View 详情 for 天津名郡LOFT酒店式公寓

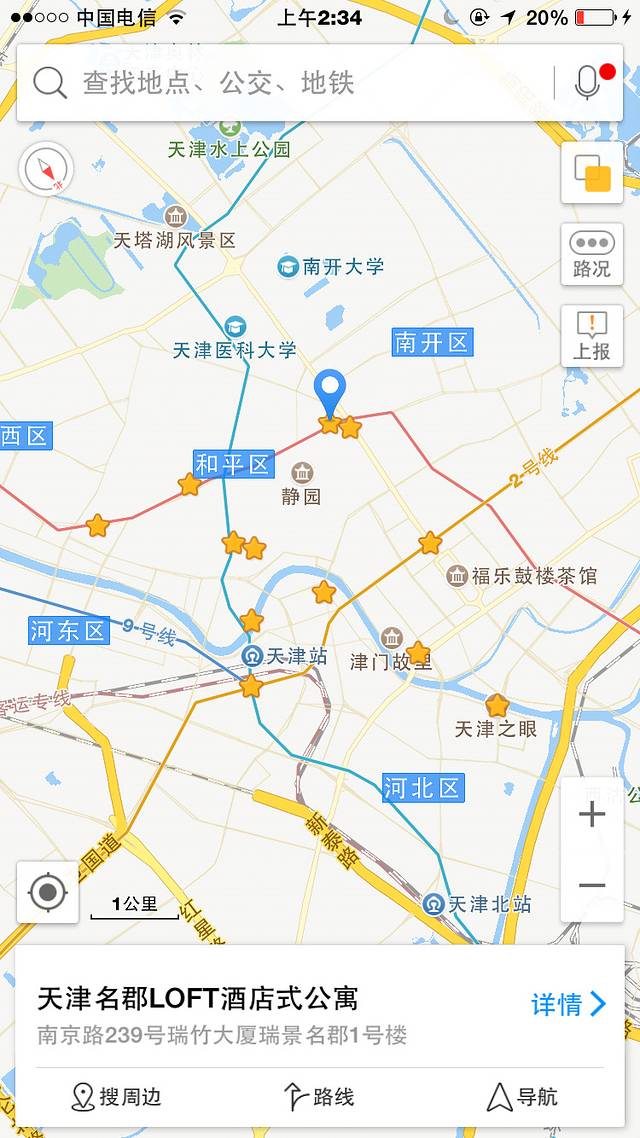[568, 1004]
